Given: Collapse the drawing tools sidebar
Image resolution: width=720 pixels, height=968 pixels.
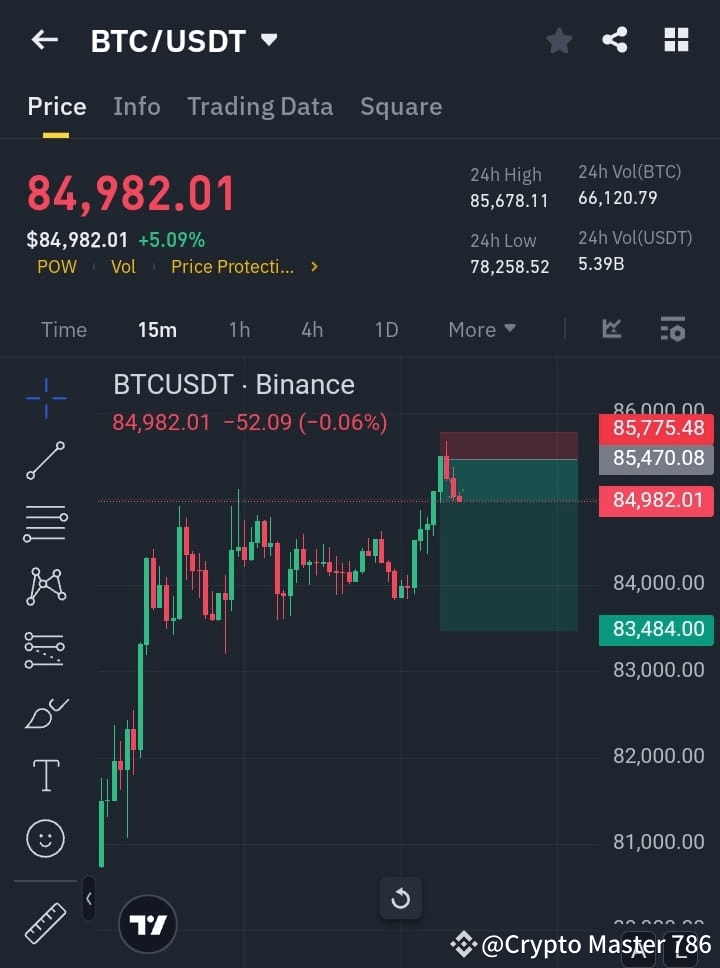Looking at the screenshot, I should (x=88, y=898).
